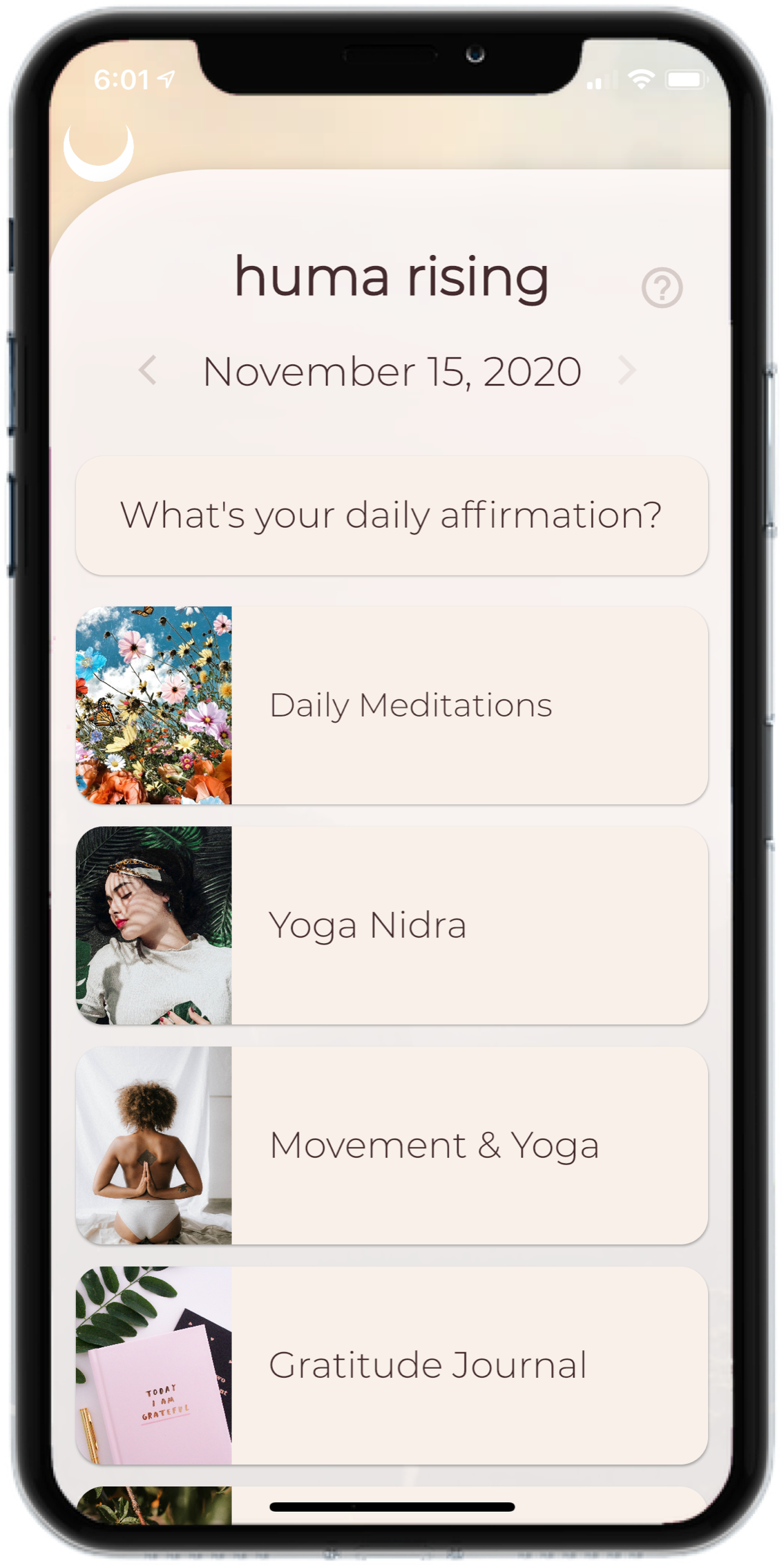Go to the previous date
784x1565 pixels.
click(x=148, y=370)
